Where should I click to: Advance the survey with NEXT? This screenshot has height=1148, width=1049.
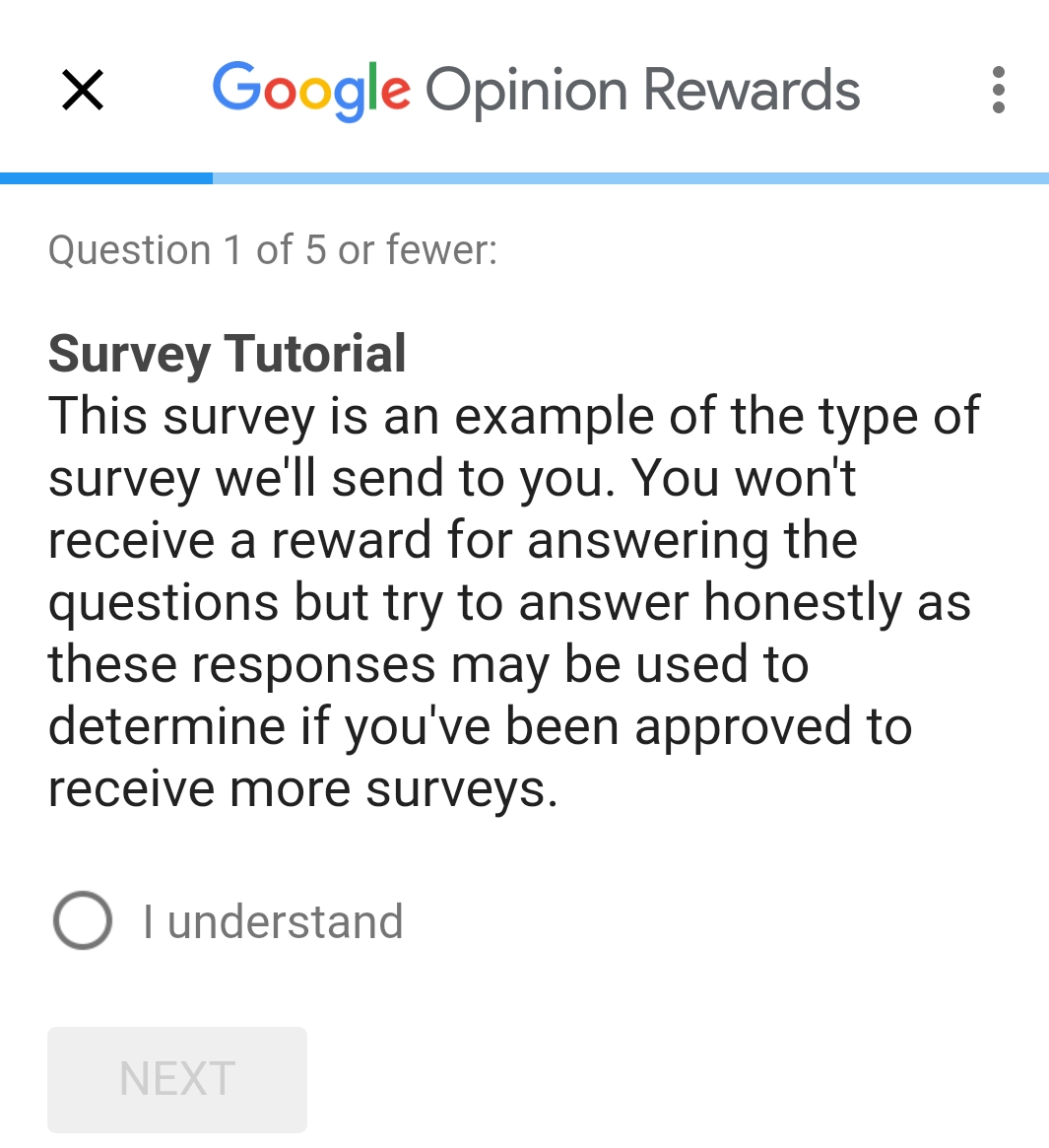tap(176, 1079)
